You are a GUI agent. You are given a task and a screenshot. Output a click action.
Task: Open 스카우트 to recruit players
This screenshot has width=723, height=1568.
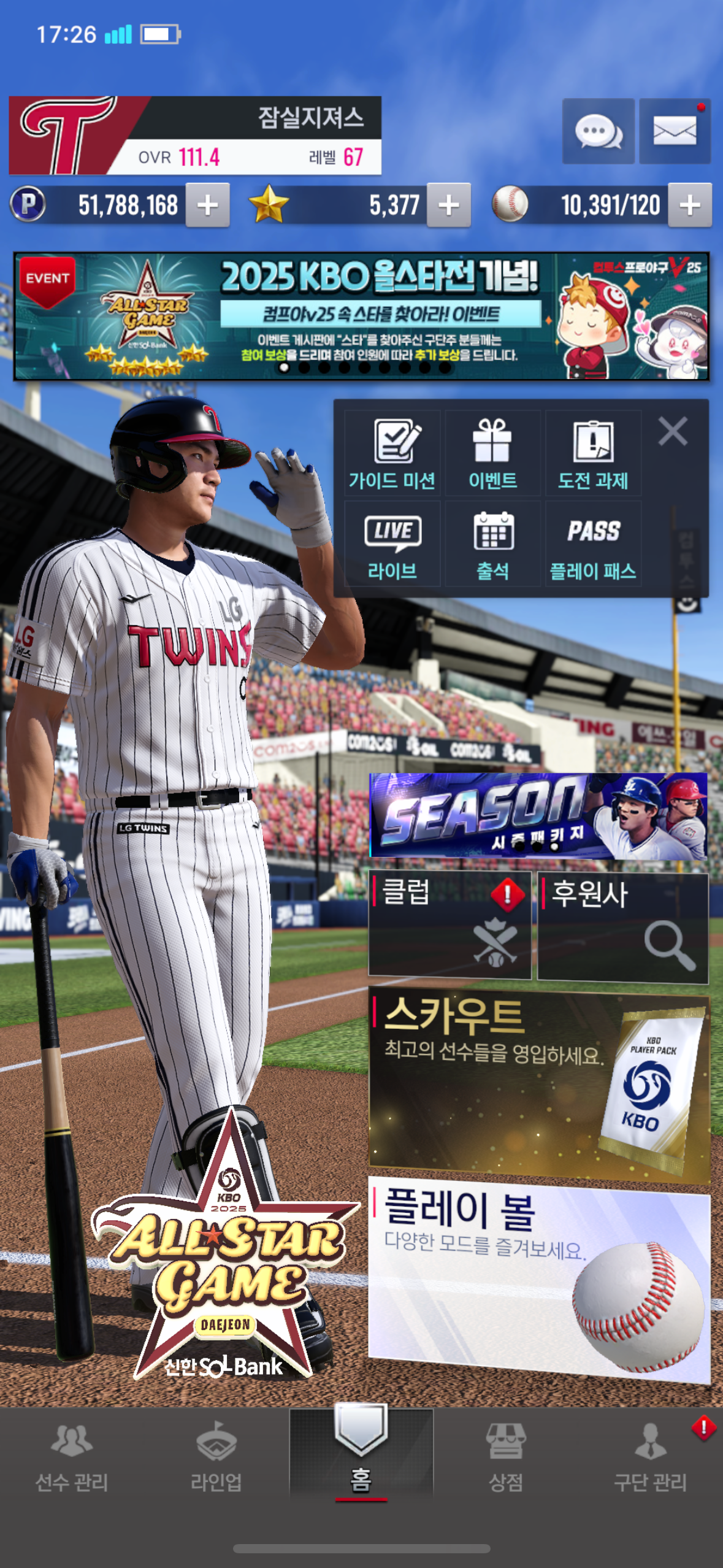pyautogui.click(x=539, y=1085)
